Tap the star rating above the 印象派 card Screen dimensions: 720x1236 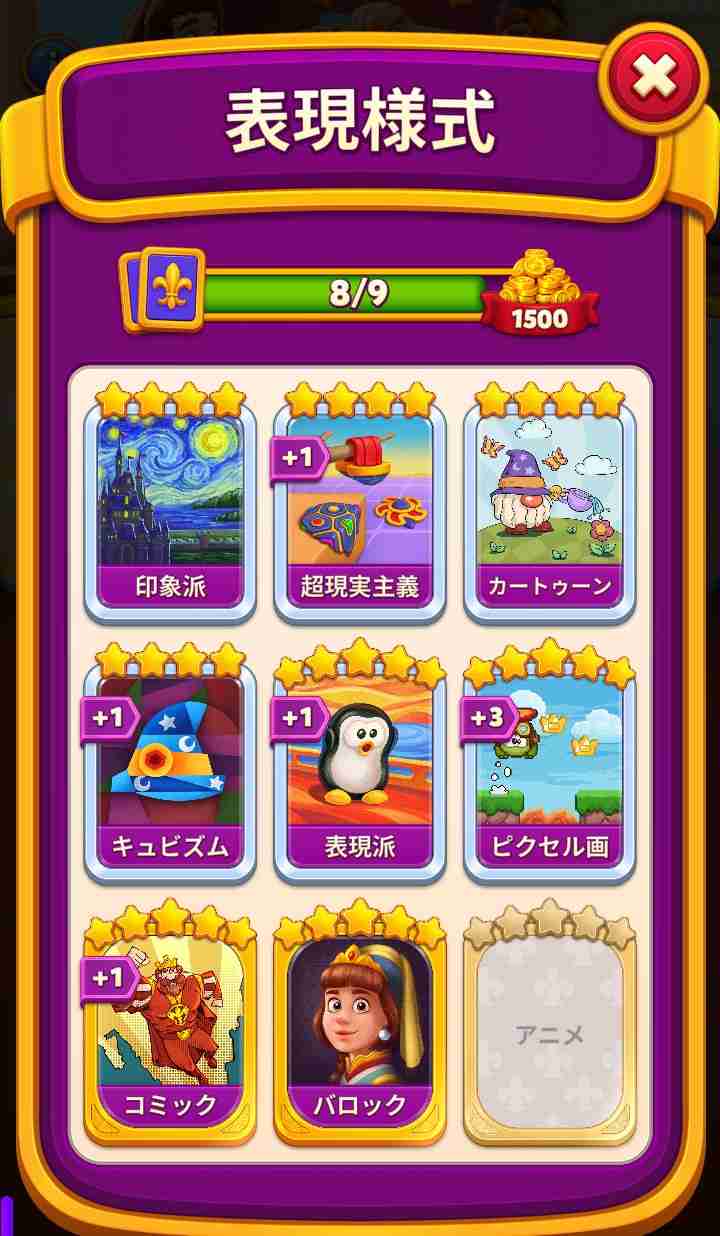pyautogui.click(x=170, y=394)
